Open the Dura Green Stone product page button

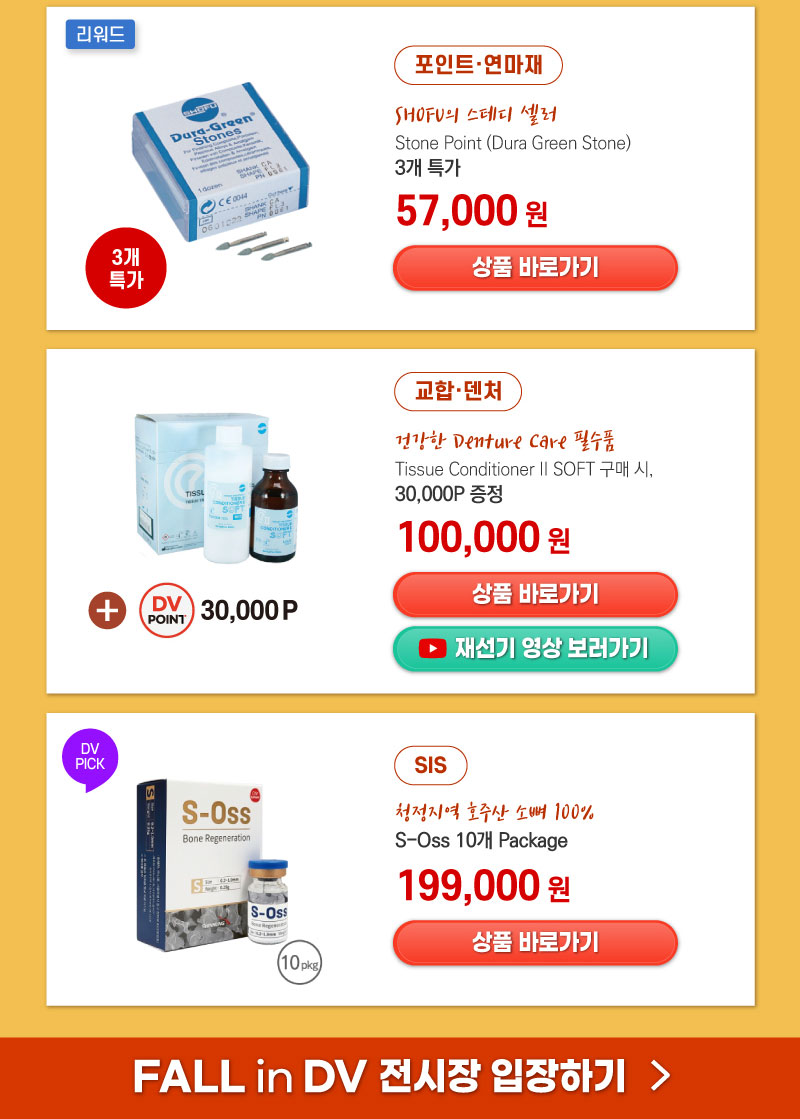coord(535,268)
